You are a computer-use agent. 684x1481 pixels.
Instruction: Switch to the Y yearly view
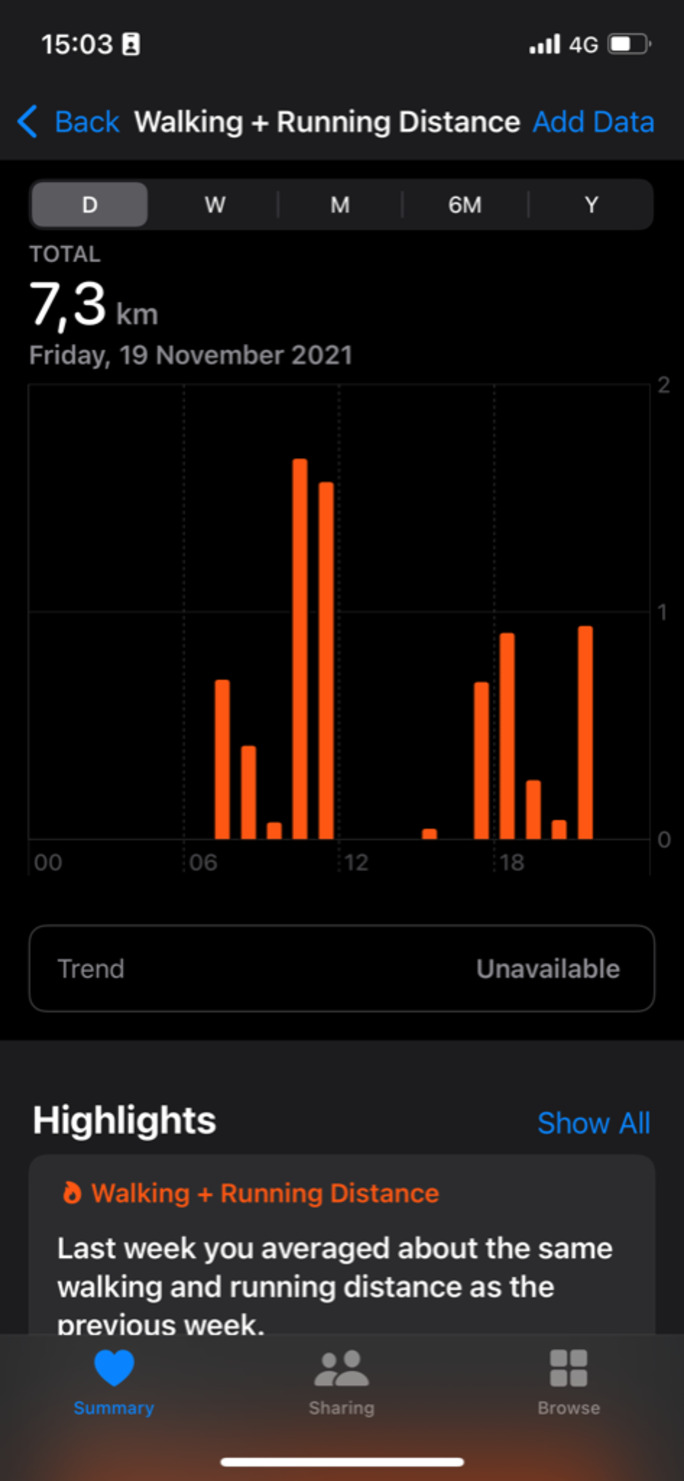tap(591, 205)
